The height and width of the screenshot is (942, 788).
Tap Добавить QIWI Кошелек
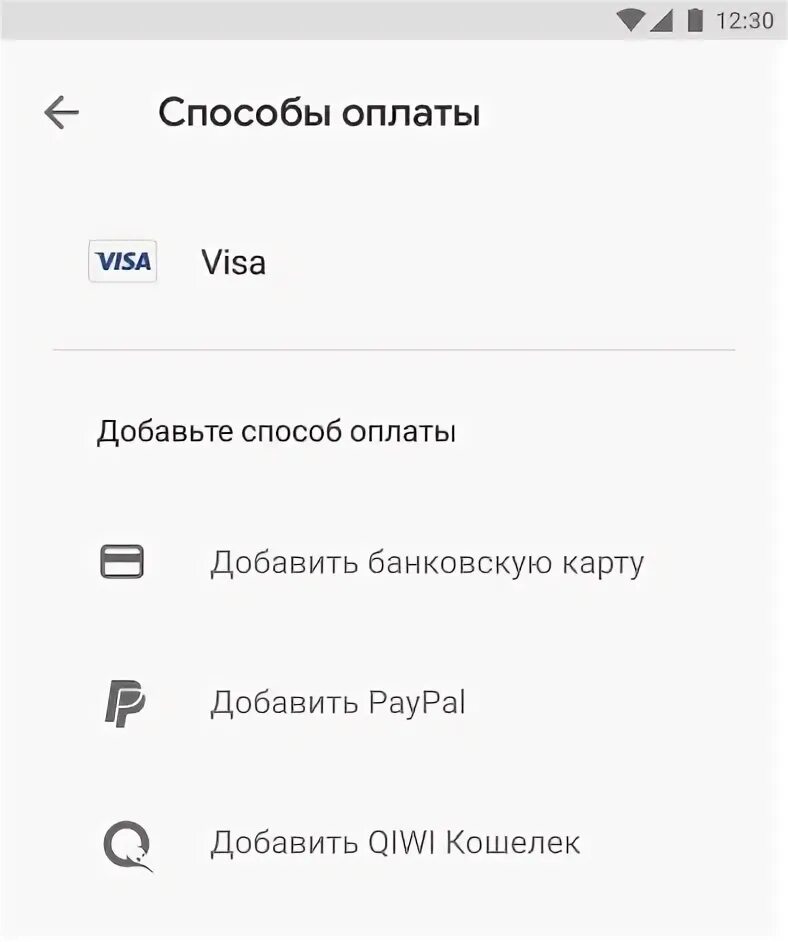coord(394,842)
